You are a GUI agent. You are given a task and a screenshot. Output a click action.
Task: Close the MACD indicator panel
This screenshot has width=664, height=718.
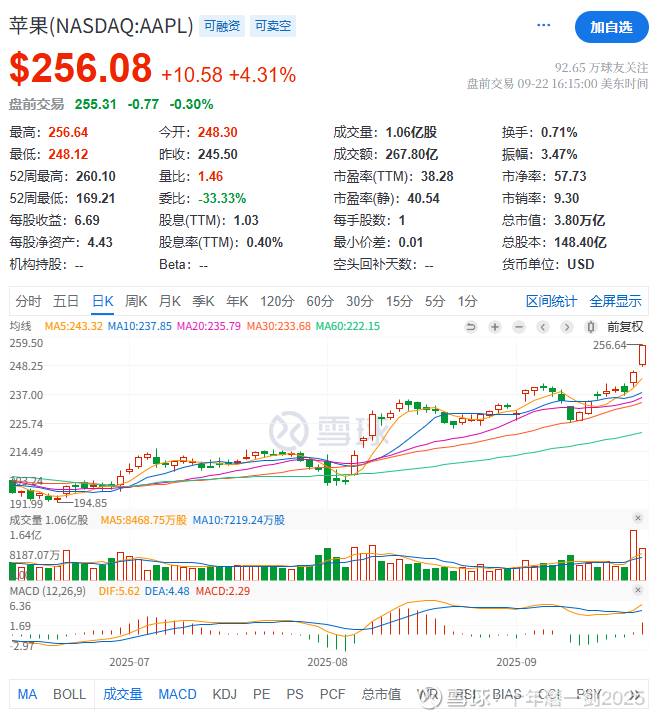pos(637,589)
